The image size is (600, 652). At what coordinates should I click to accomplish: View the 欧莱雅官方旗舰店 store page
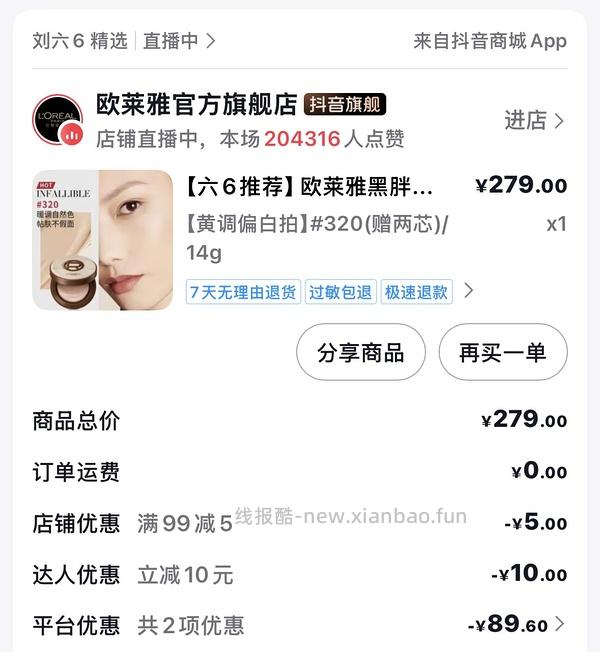click(197, 104)
